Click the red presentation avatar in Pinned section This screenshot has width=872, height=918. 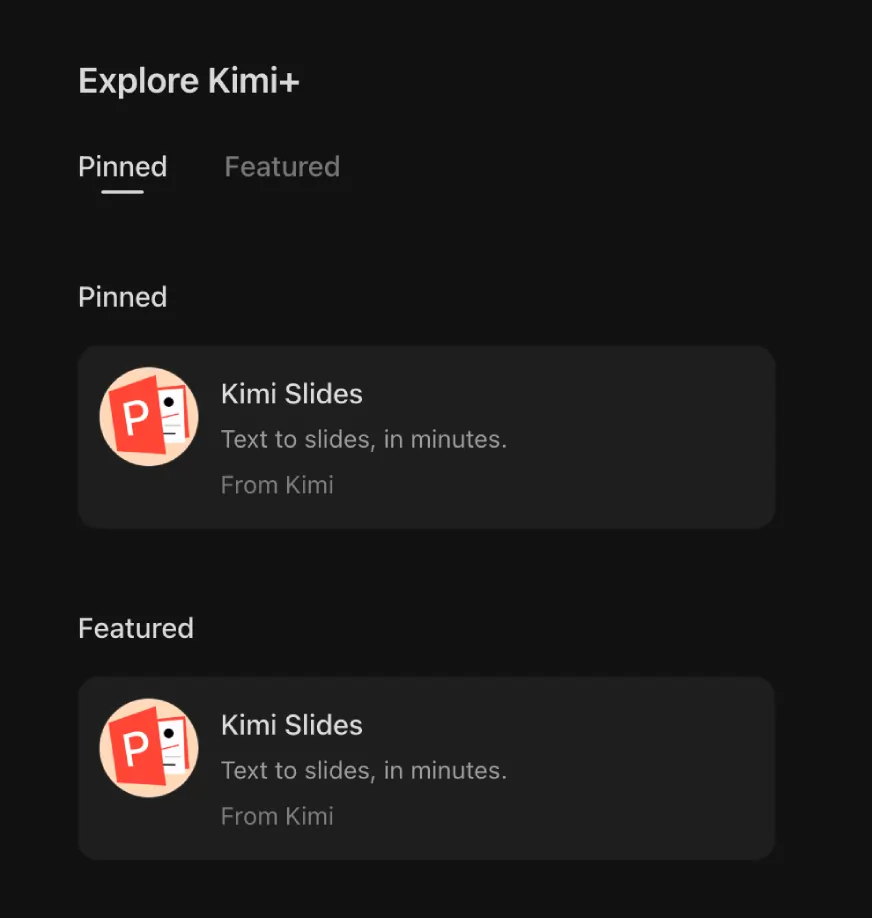click(x=148, y=416)
